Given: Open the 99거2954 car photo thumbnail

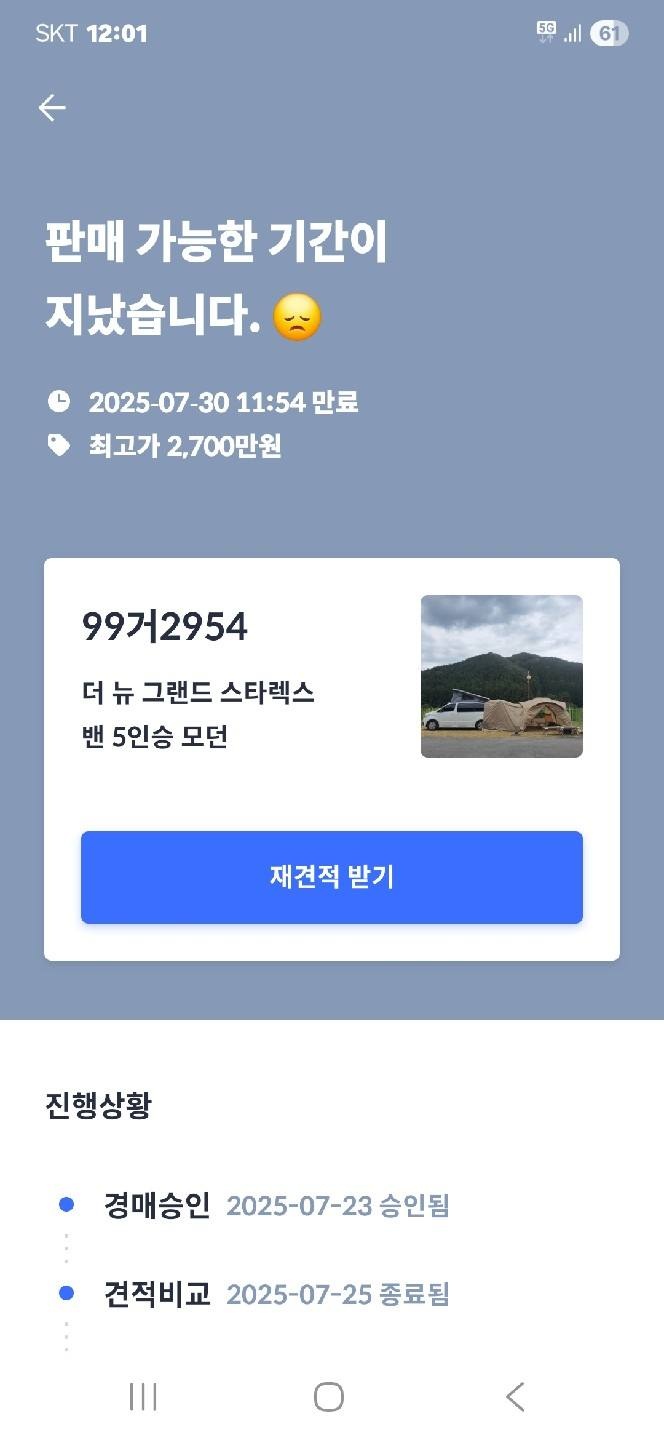Looking at the screenshot, I should click(501, 676).
